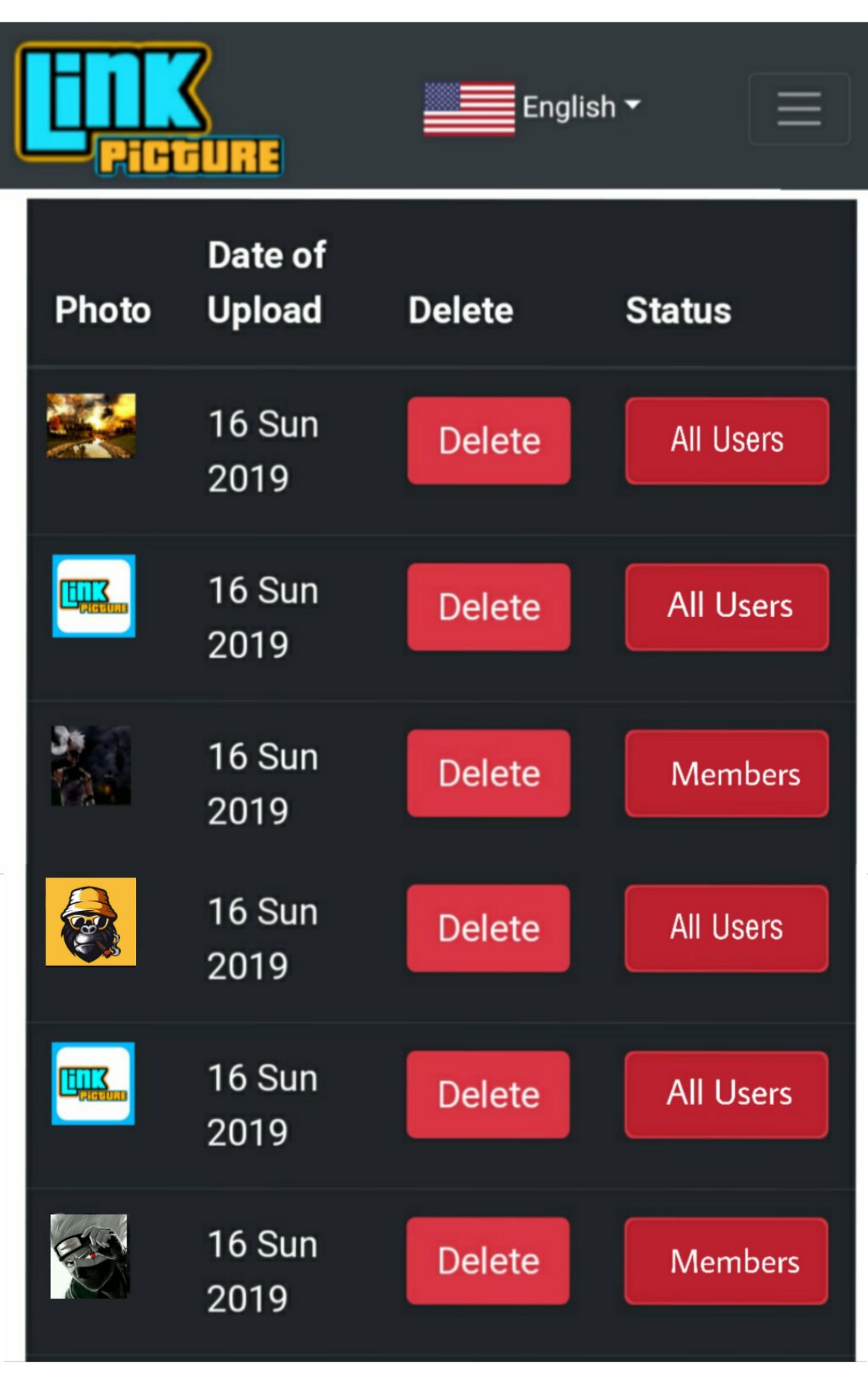Click the Photo column header
This screenshot has height=1389, width=868.
[x=103, y=310]
